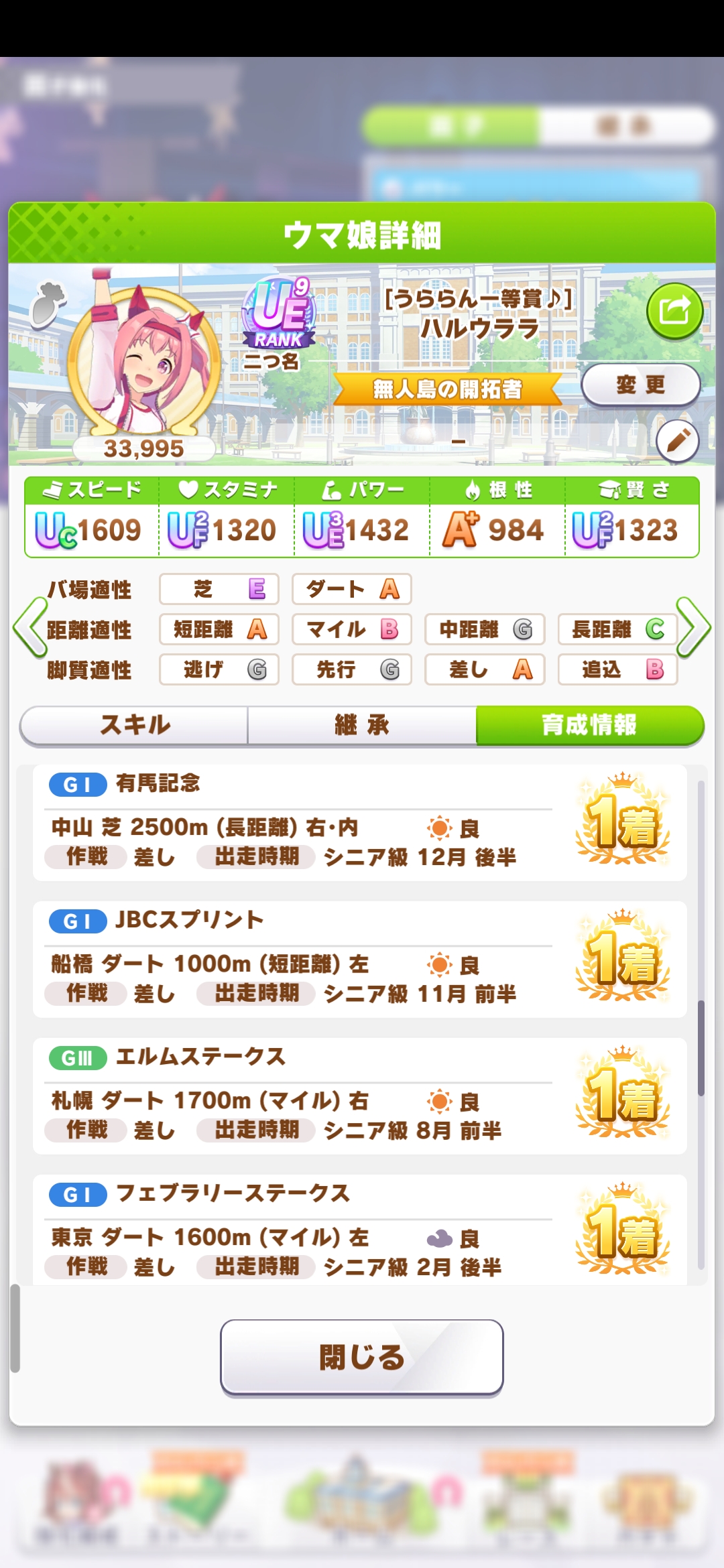This screenshot has height=1568, width=724.
Task: Select the 育成情報 tab
Action: 589,725
